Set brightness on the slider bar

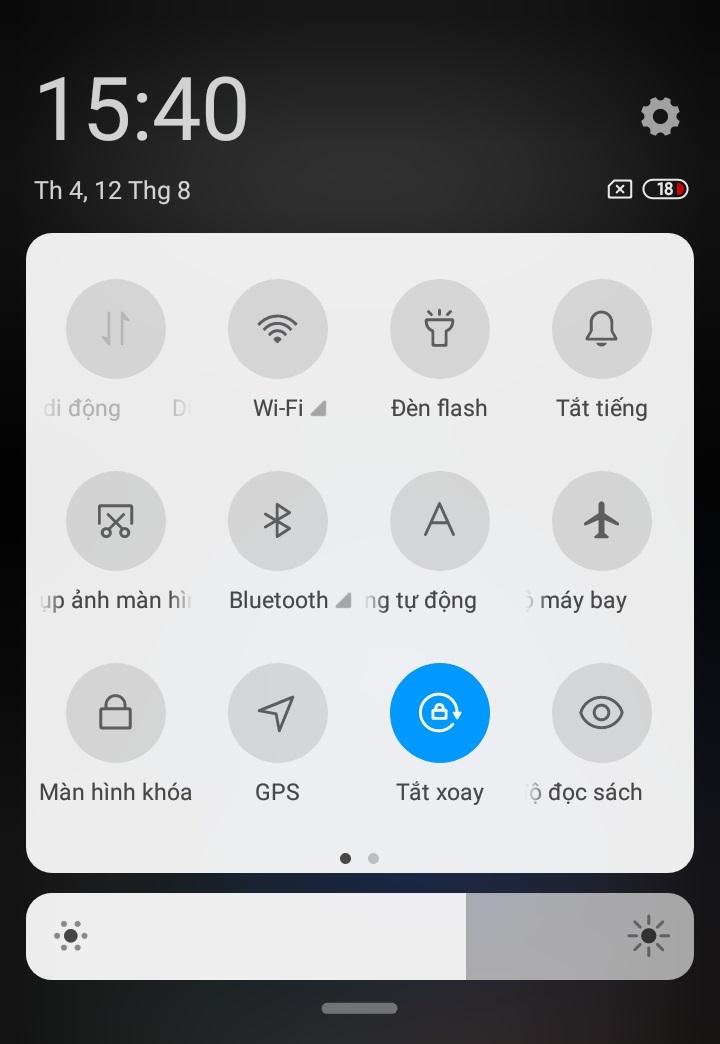[x=360, y=937]
